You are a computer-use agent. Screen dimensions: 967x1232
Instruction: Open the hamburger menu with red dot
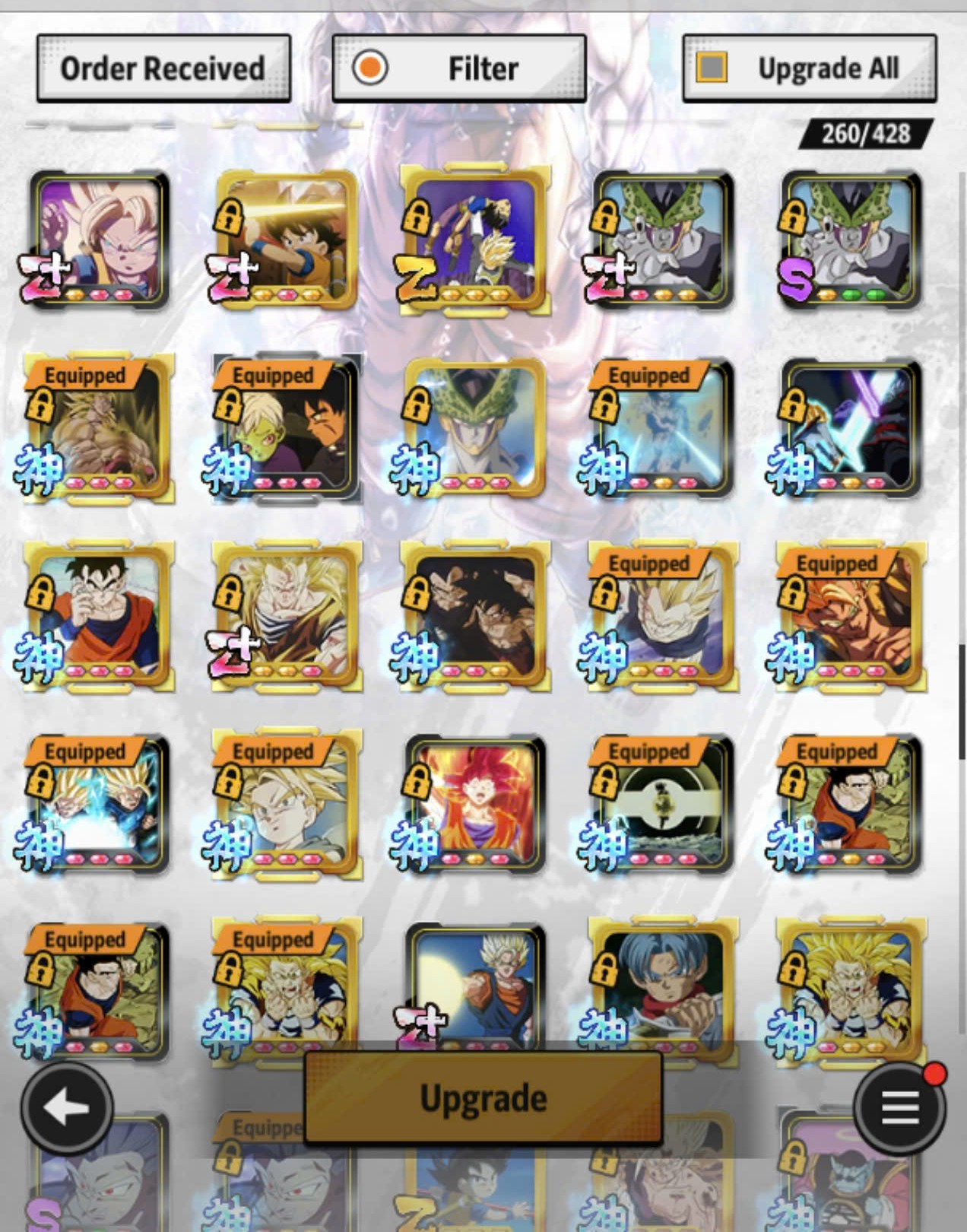tap(899, 1107)
